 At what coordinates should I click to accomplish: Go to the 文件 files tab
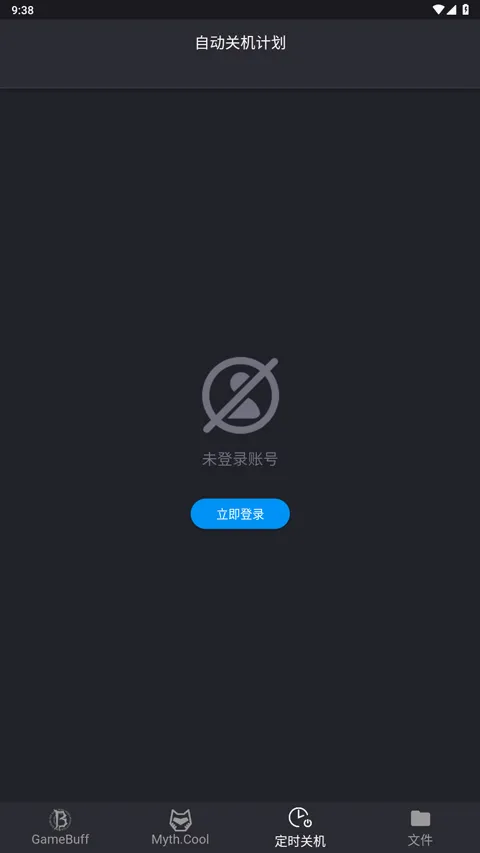(420, 827)
